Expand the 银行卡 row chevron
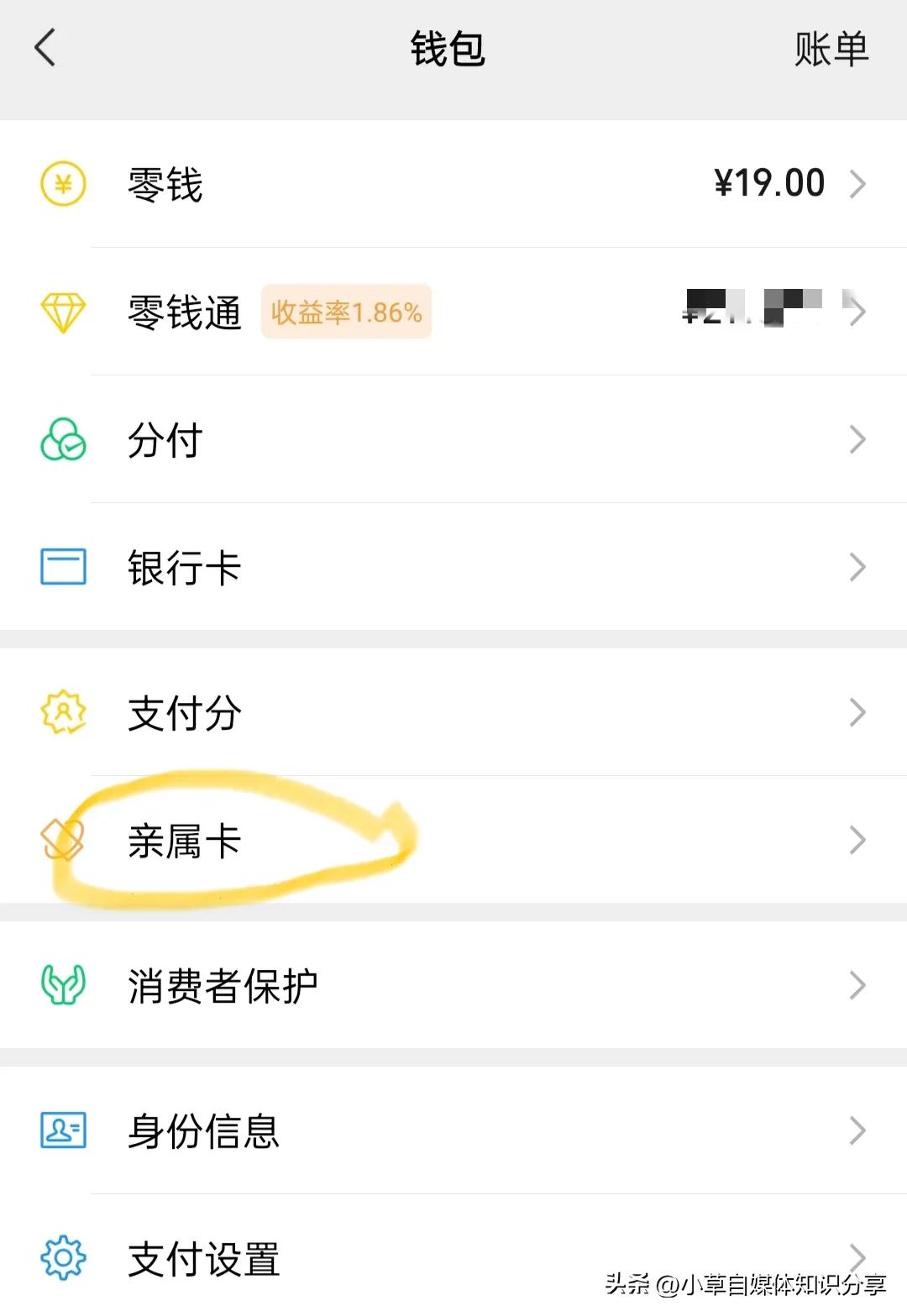This screenshot has height=1316, width=907. 858,567
